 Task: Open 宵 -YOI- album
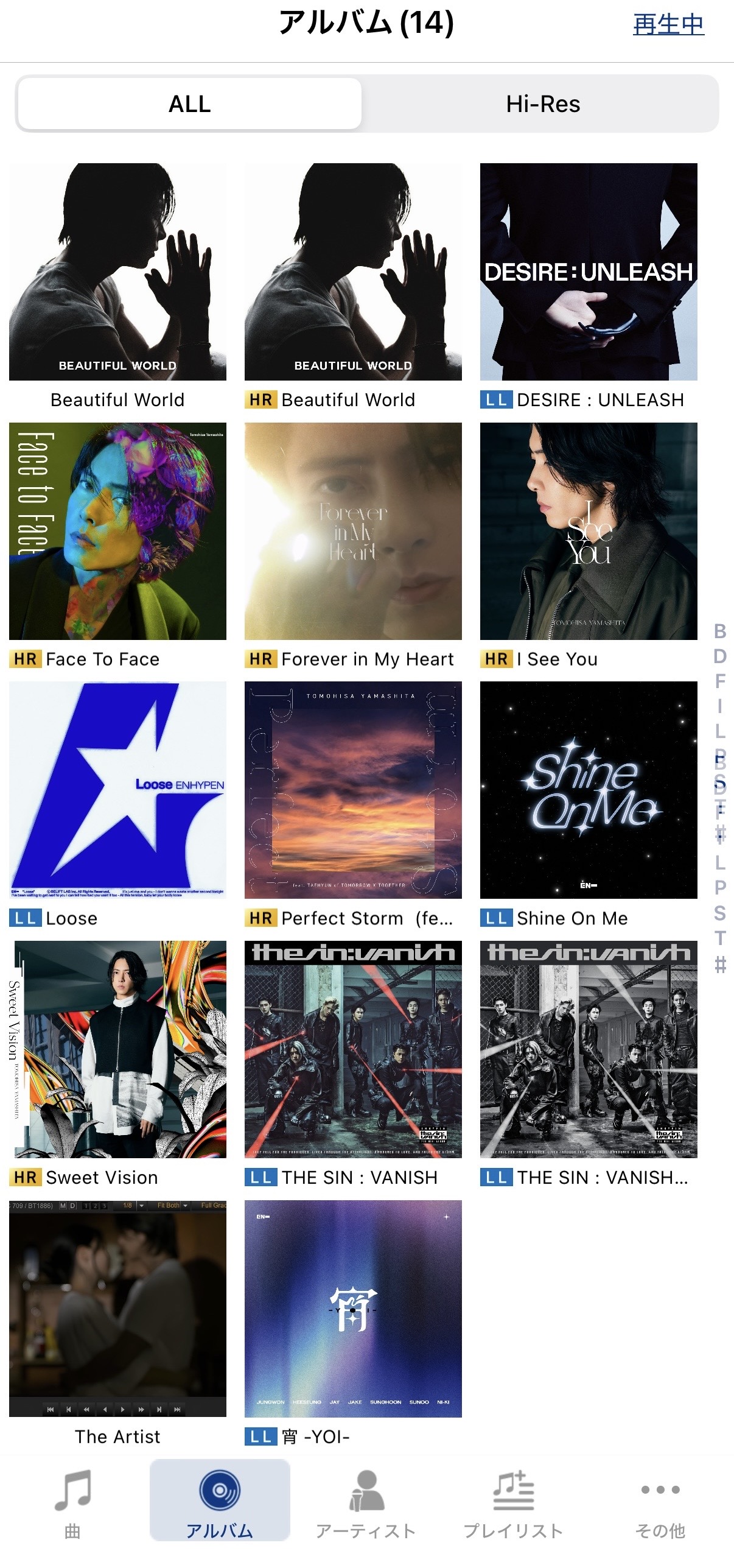[x=352, y=1308]
